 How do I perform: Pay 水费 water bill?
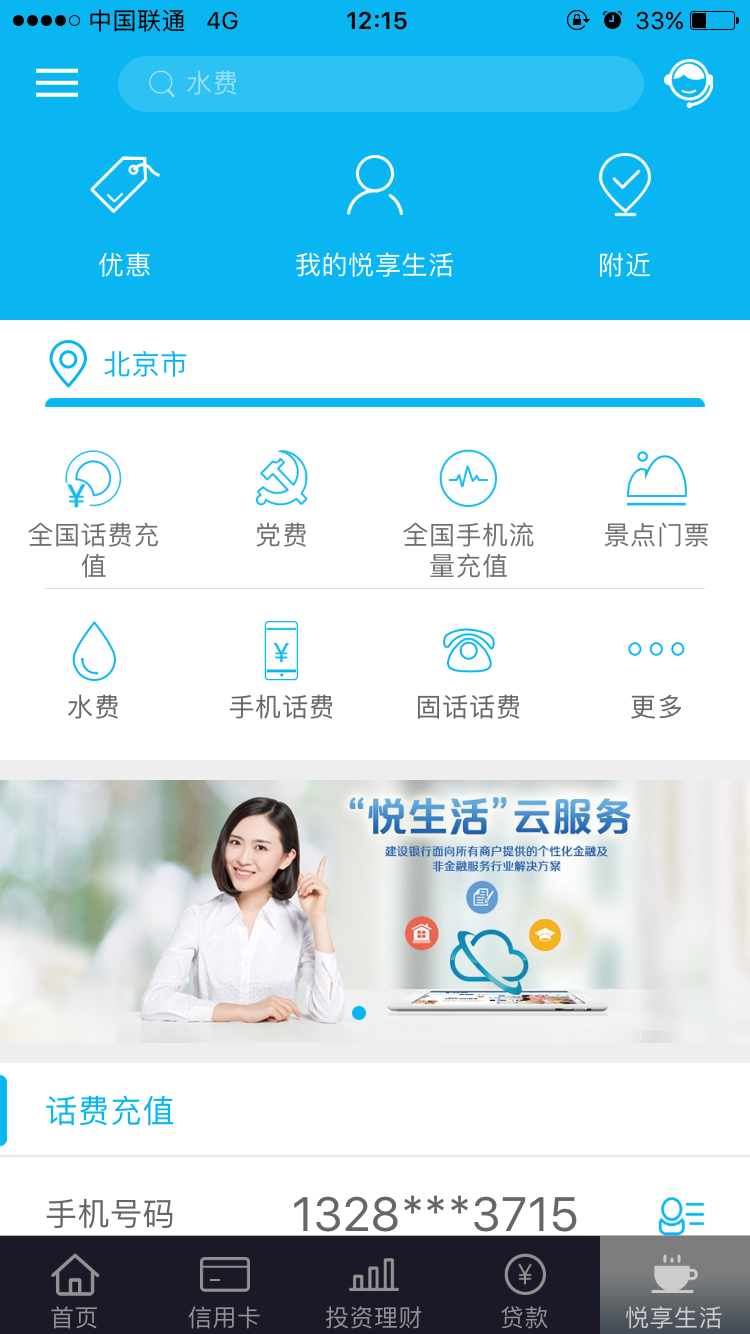[x=93, y=670]
